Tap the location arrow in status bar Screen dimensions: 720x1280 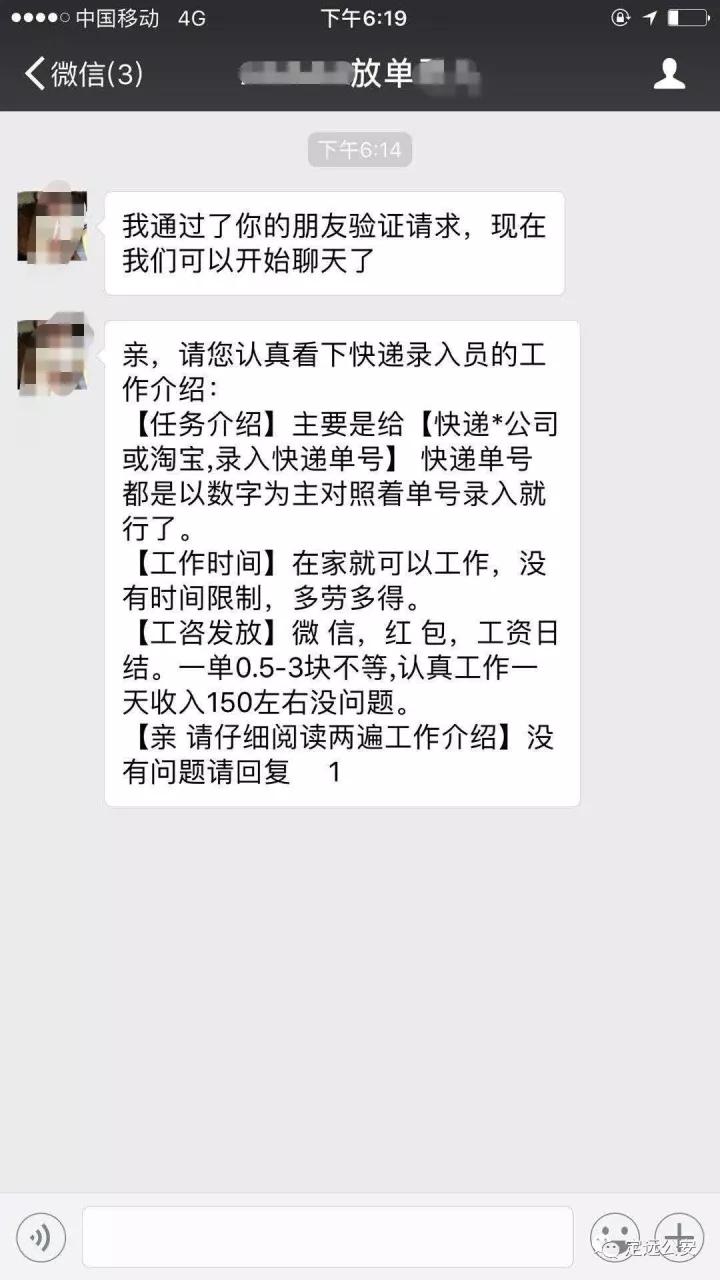[651, 16]
